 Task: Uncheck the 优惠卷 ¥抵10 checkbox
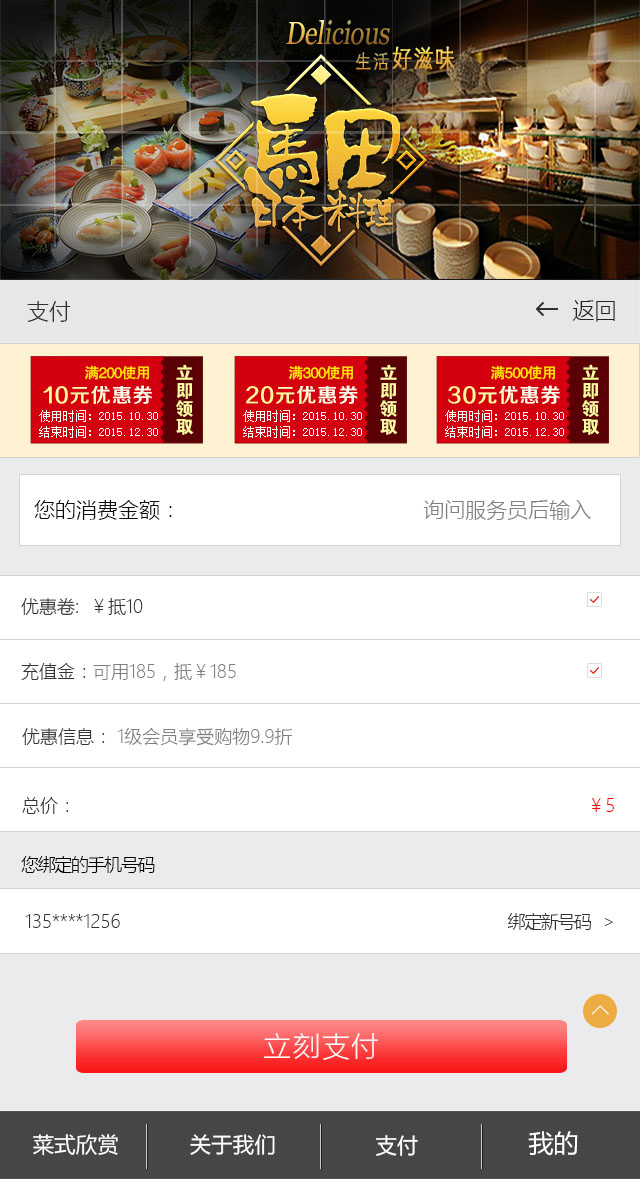(x=594, y=599)
